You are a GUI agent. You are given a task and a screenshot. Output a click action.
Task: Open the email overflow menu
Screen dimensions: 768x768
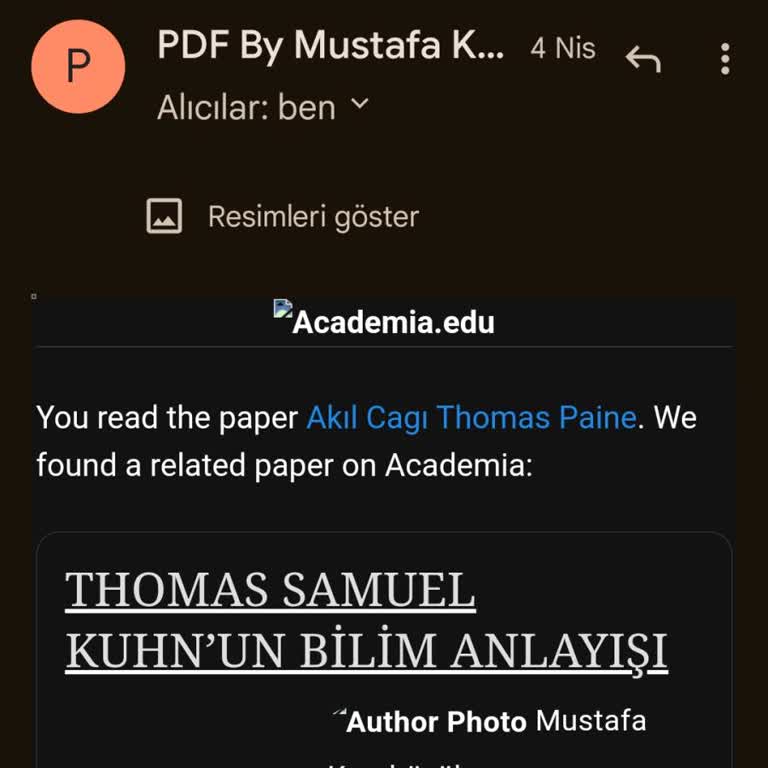(725, 60)
